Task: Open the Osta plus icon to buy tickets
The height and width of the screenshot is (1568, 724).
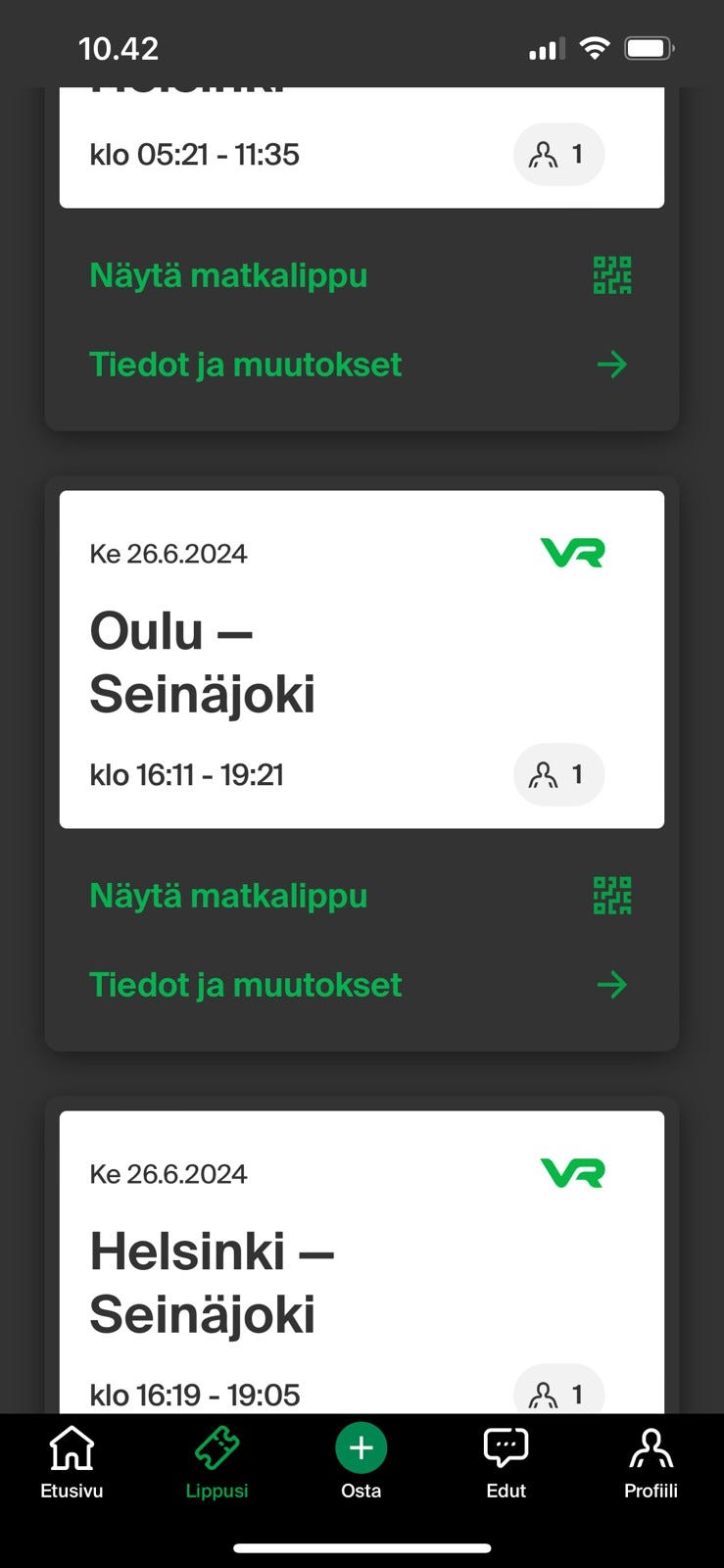Action: tap(362, 1445)
